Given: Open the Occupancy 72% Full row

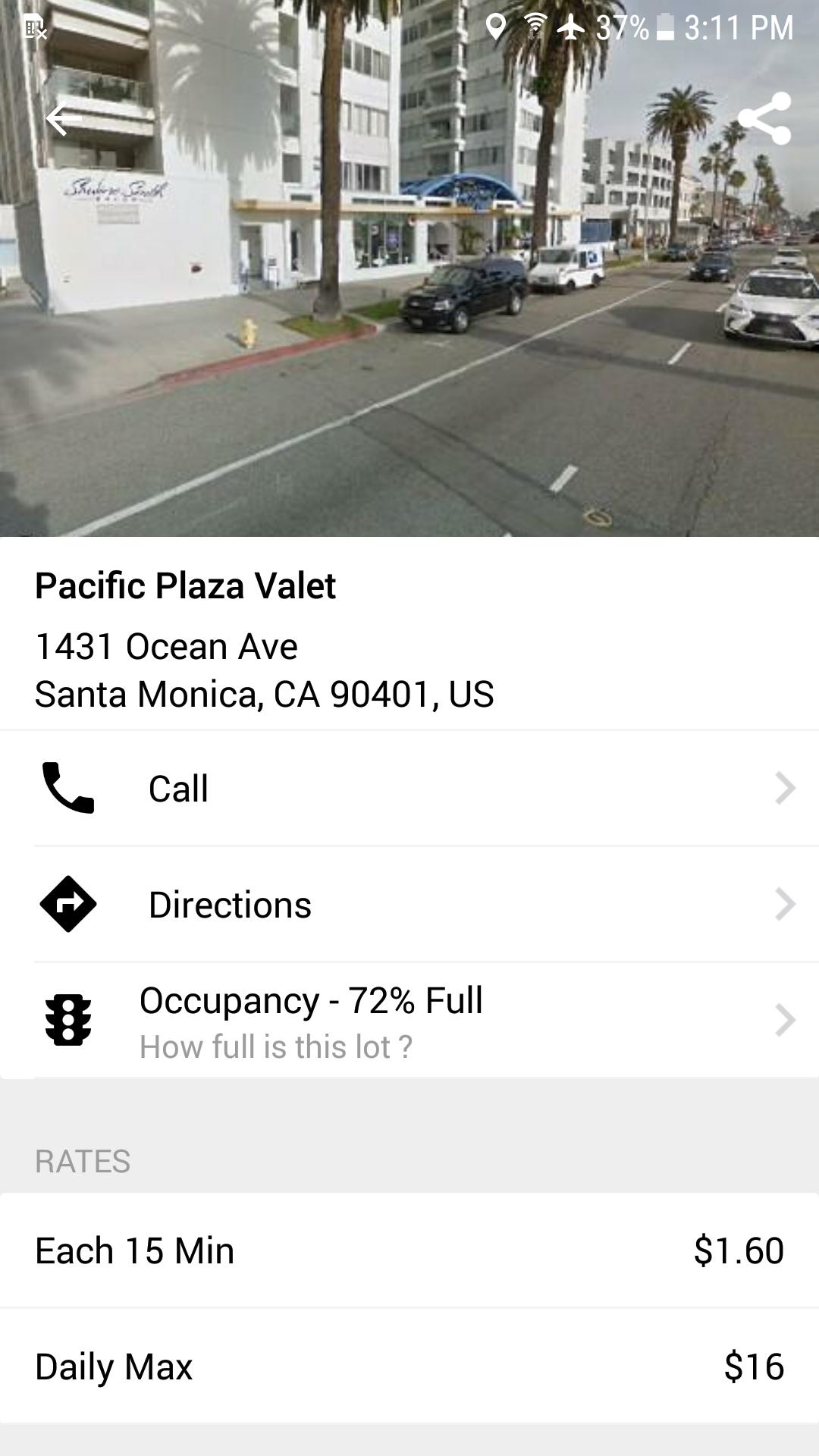Looking at the screenshot, I should click(x=409, y=1020).
